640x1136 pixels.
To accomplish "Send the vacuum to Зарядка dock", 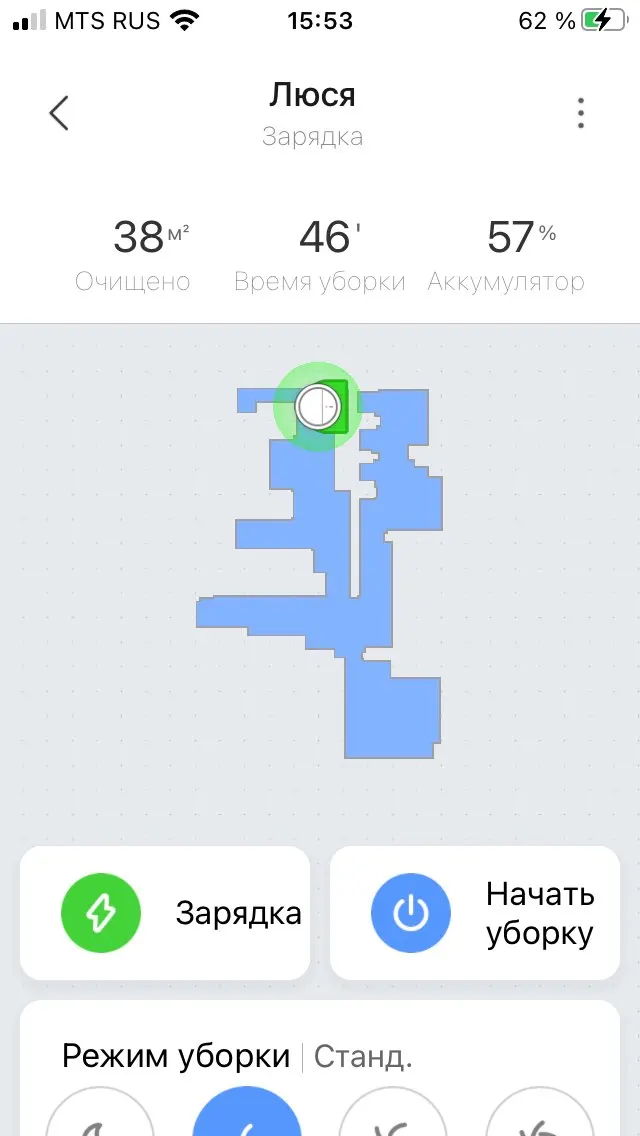I will (x=165, y=913).
